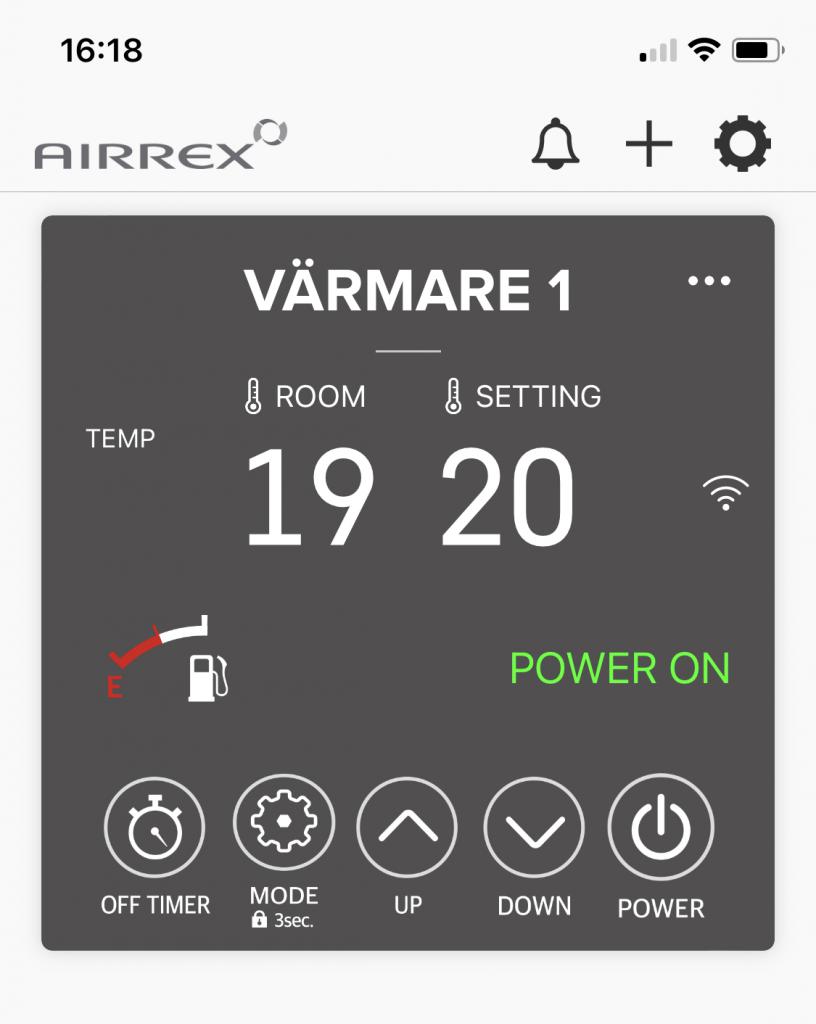The image size is (816, 1024).
Task: Set the OFF TIMER
Action: coord(154,828)
